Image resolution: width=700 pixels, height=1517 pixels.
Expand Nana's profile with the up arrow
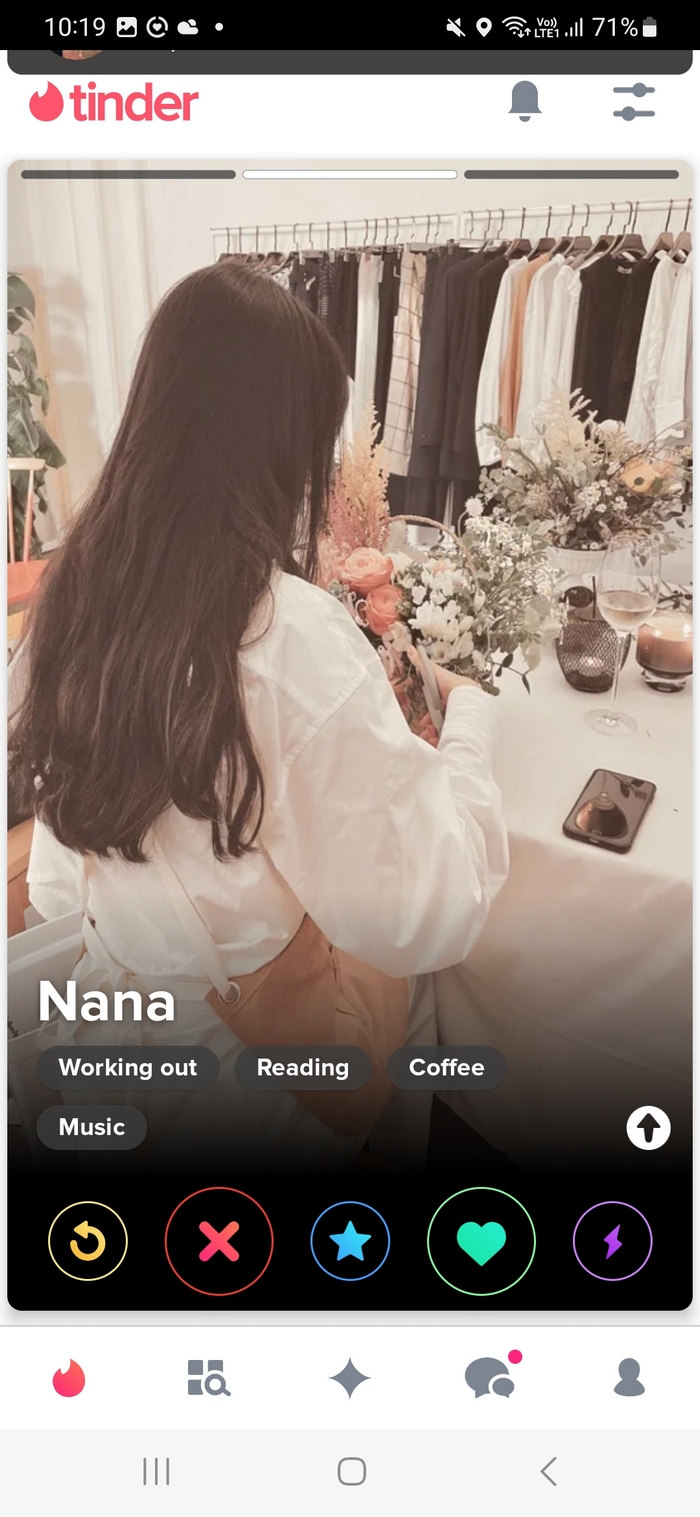[x=648, y=1129]
